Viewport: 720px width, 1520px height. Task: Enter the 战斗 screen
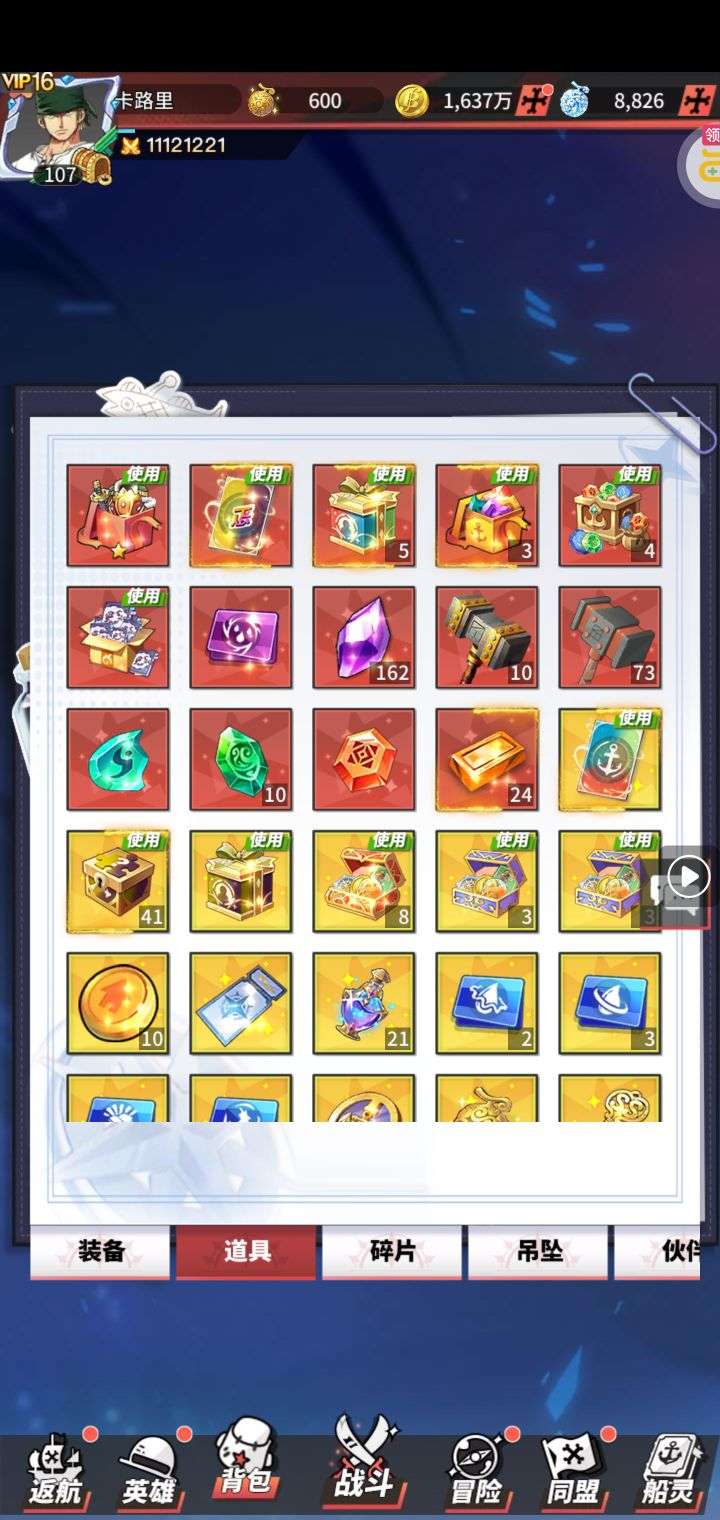[362, 1470]
